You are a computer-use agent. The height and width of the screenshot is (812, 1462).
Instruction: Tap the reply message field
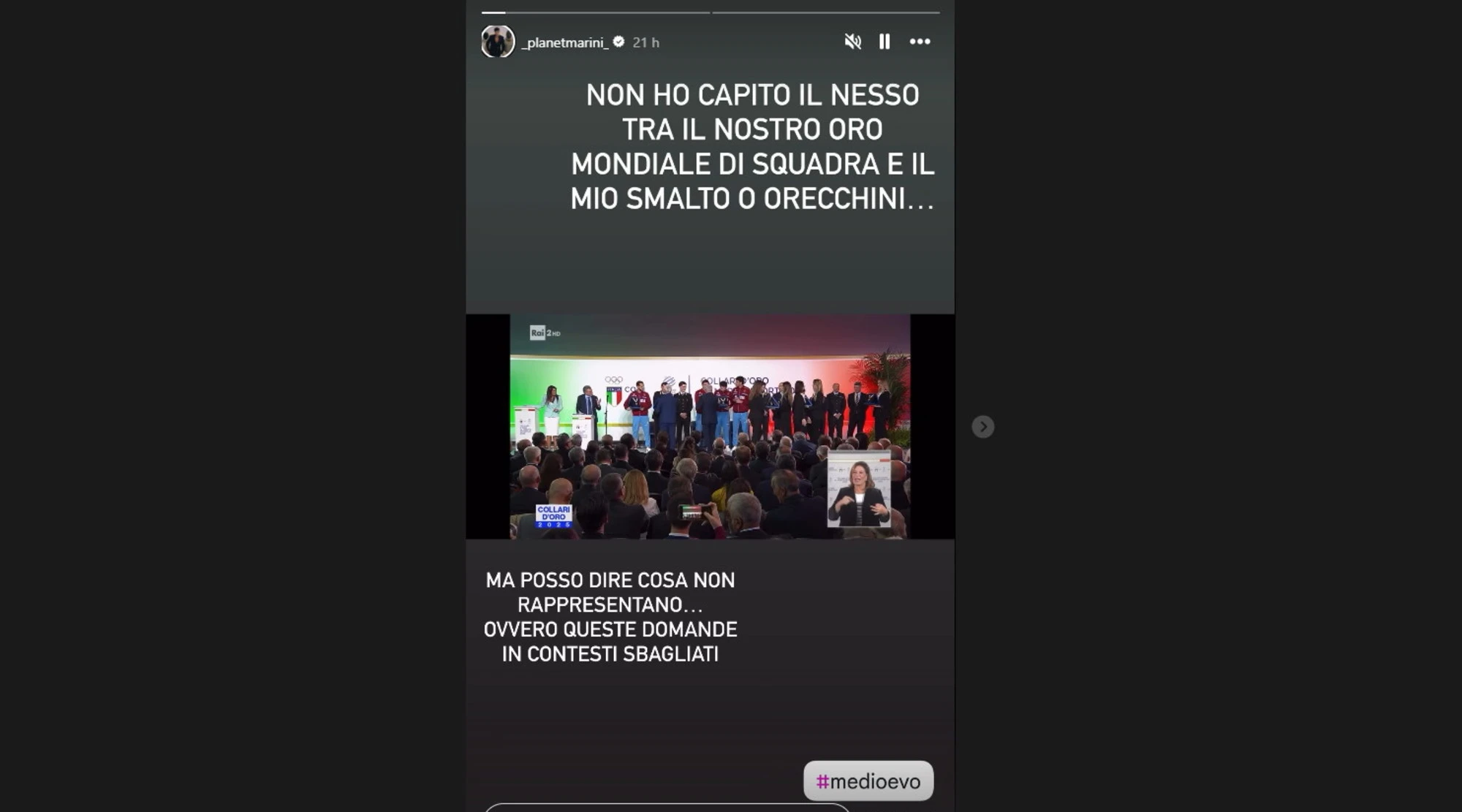point(667,808)
